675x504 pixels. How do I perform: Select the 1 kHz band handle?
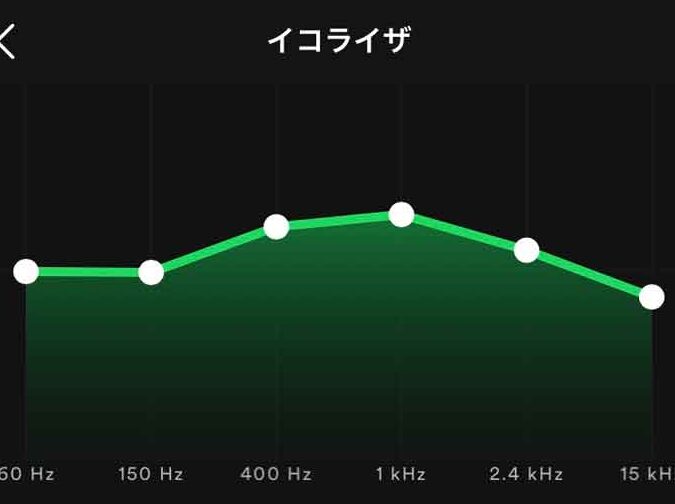401,214
